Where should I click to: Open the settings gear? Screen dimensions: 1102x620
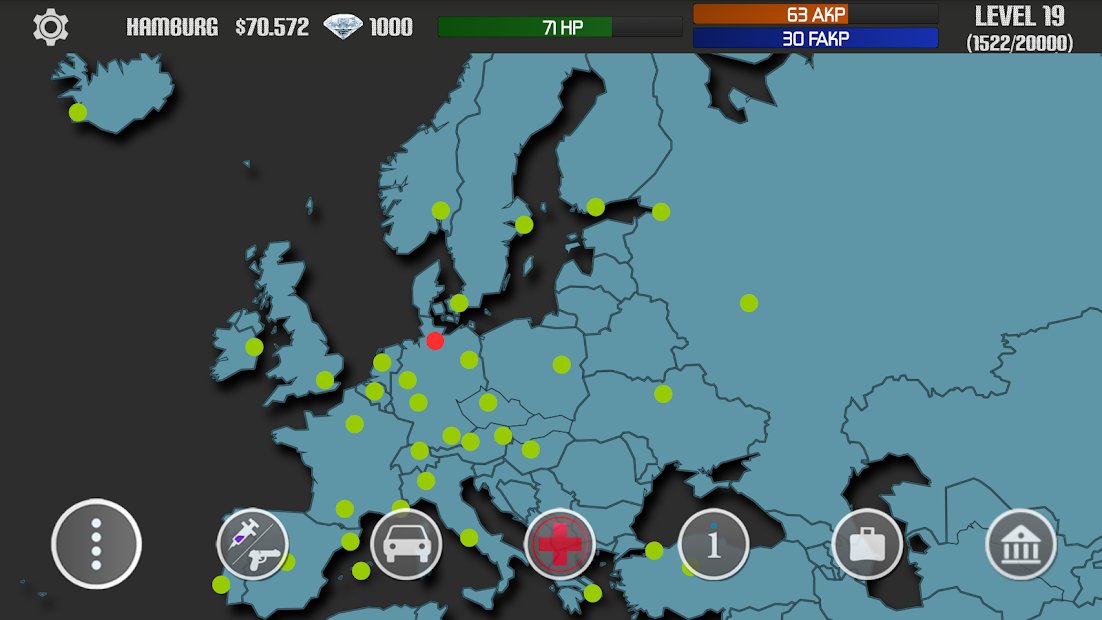point(50,27)
